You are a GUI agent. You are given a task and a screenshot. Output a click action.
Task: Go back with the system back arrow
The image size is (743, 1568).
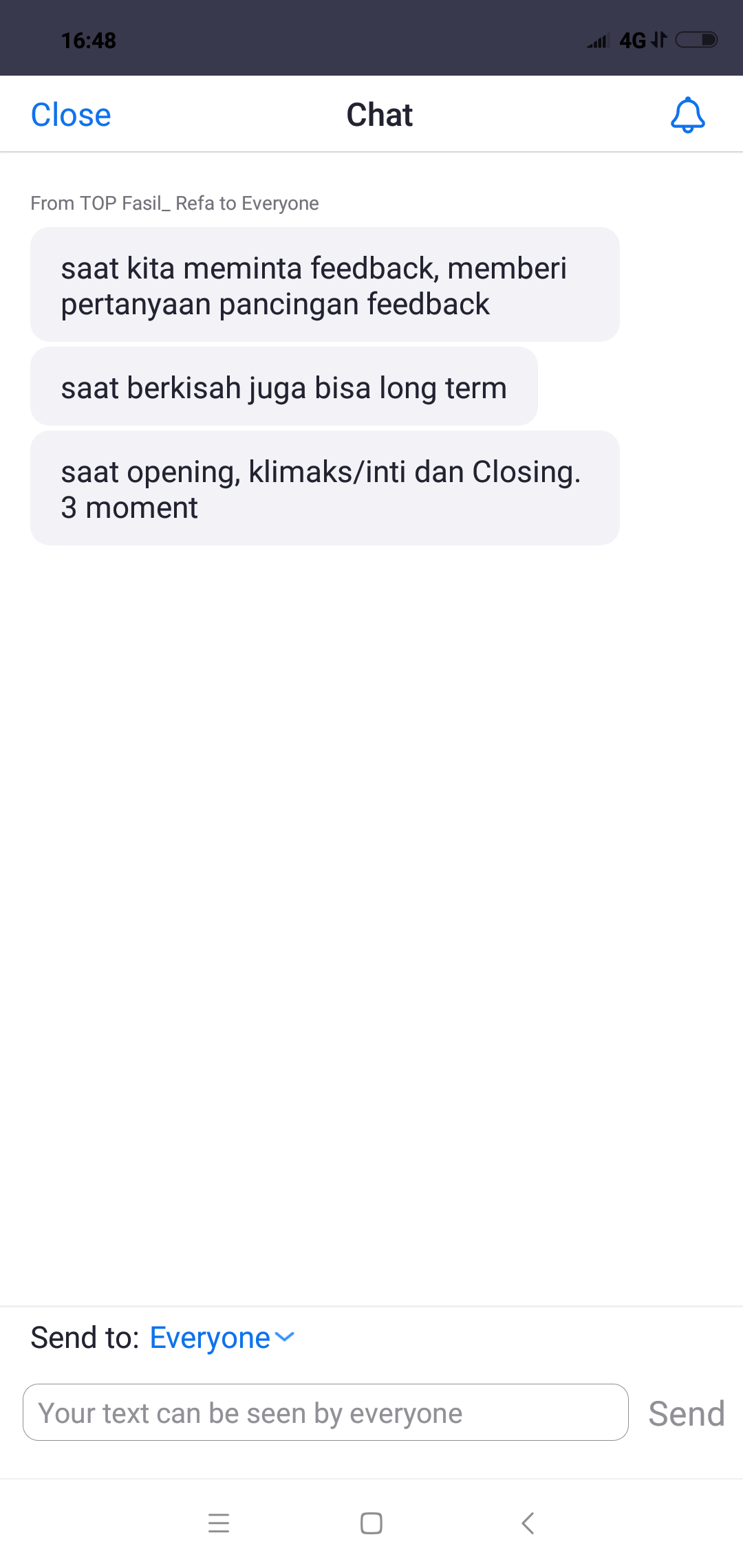(x=528, y=1523)
